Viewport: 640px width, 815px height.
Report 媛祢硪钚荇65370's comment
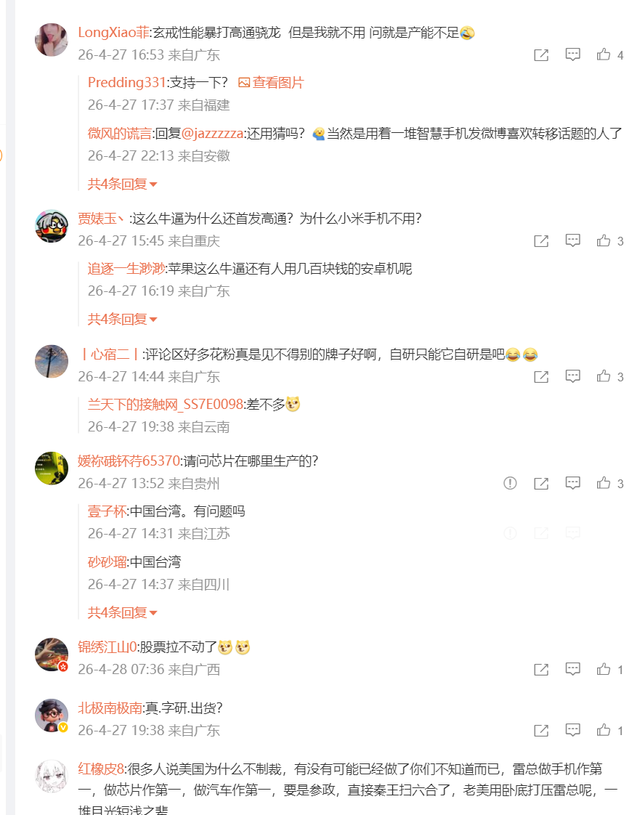tap(510, 483)
